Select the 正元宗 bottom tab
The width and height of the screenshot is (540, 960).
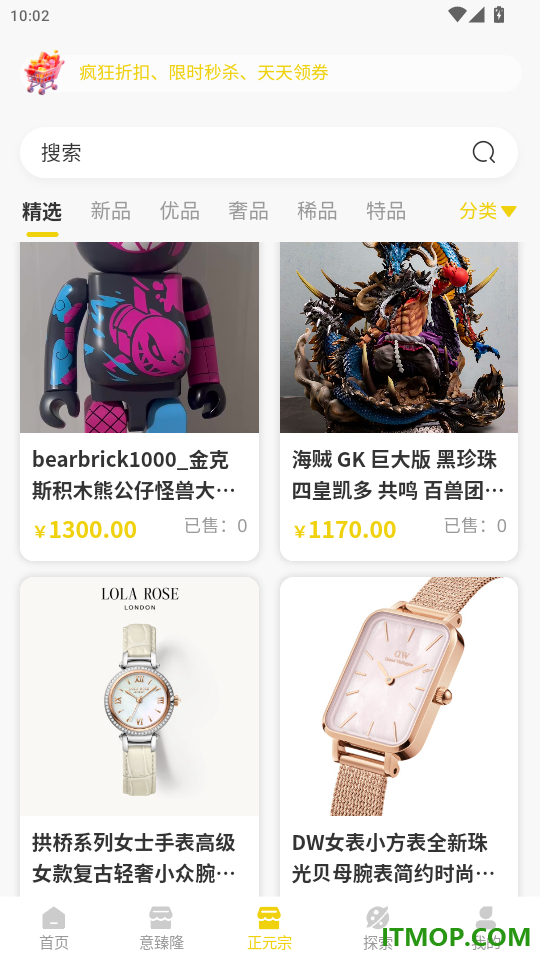pyautogui.click(x=269, y=928)
